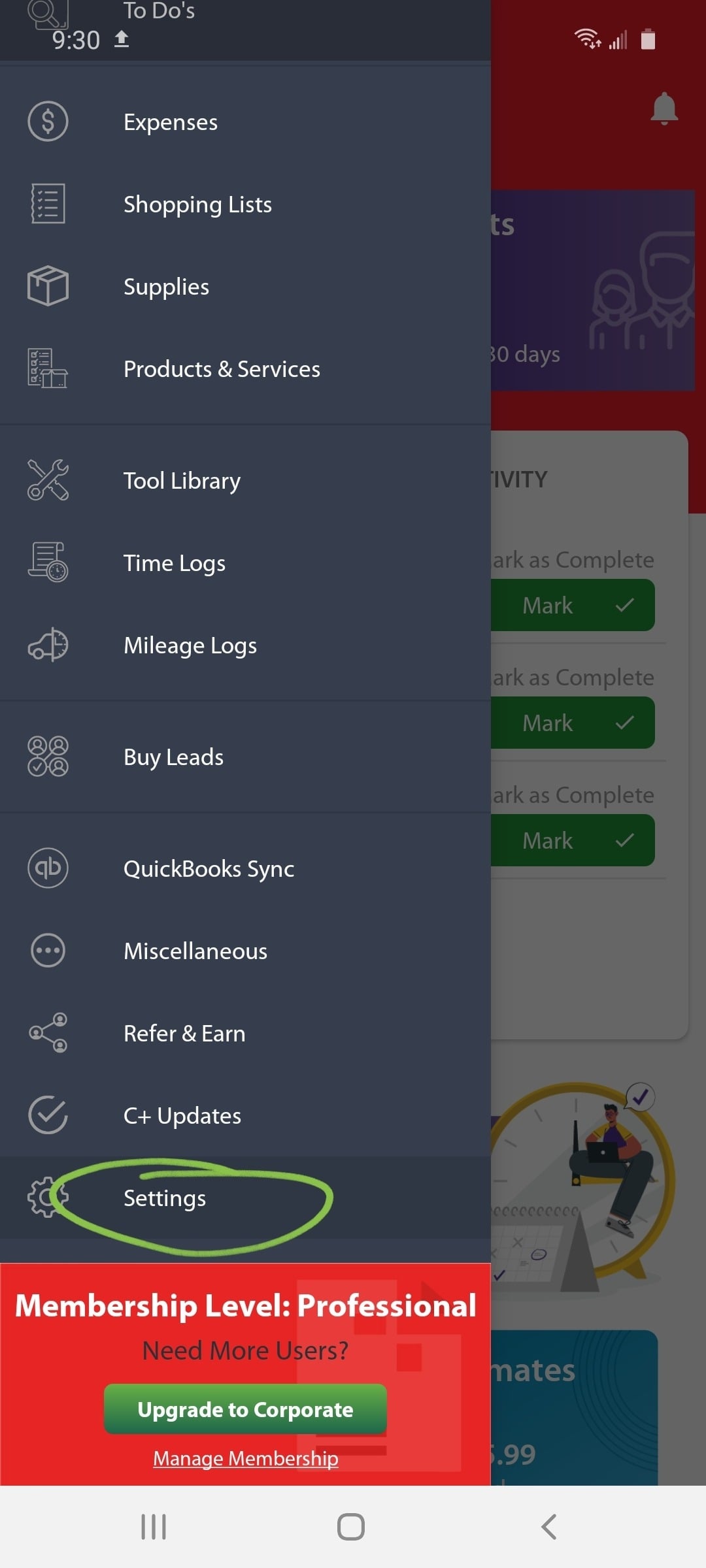
Task: Open the Tool Library
Action: tap(182, 481)
